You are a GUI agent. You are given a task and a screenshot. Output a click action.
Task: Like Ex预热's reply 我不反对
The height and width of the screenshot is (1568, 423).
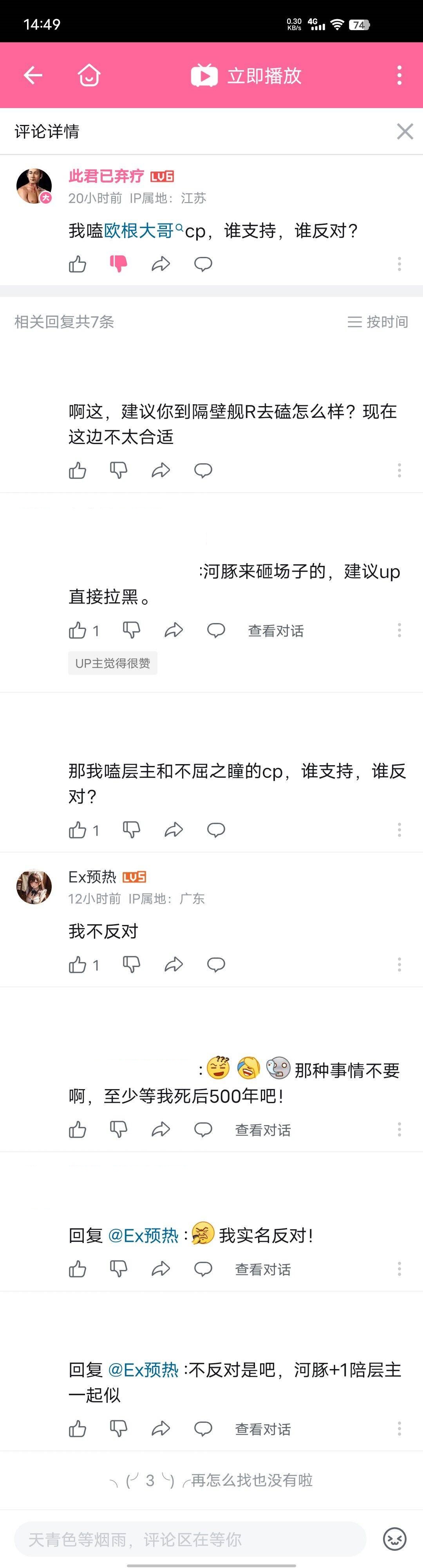77,965
